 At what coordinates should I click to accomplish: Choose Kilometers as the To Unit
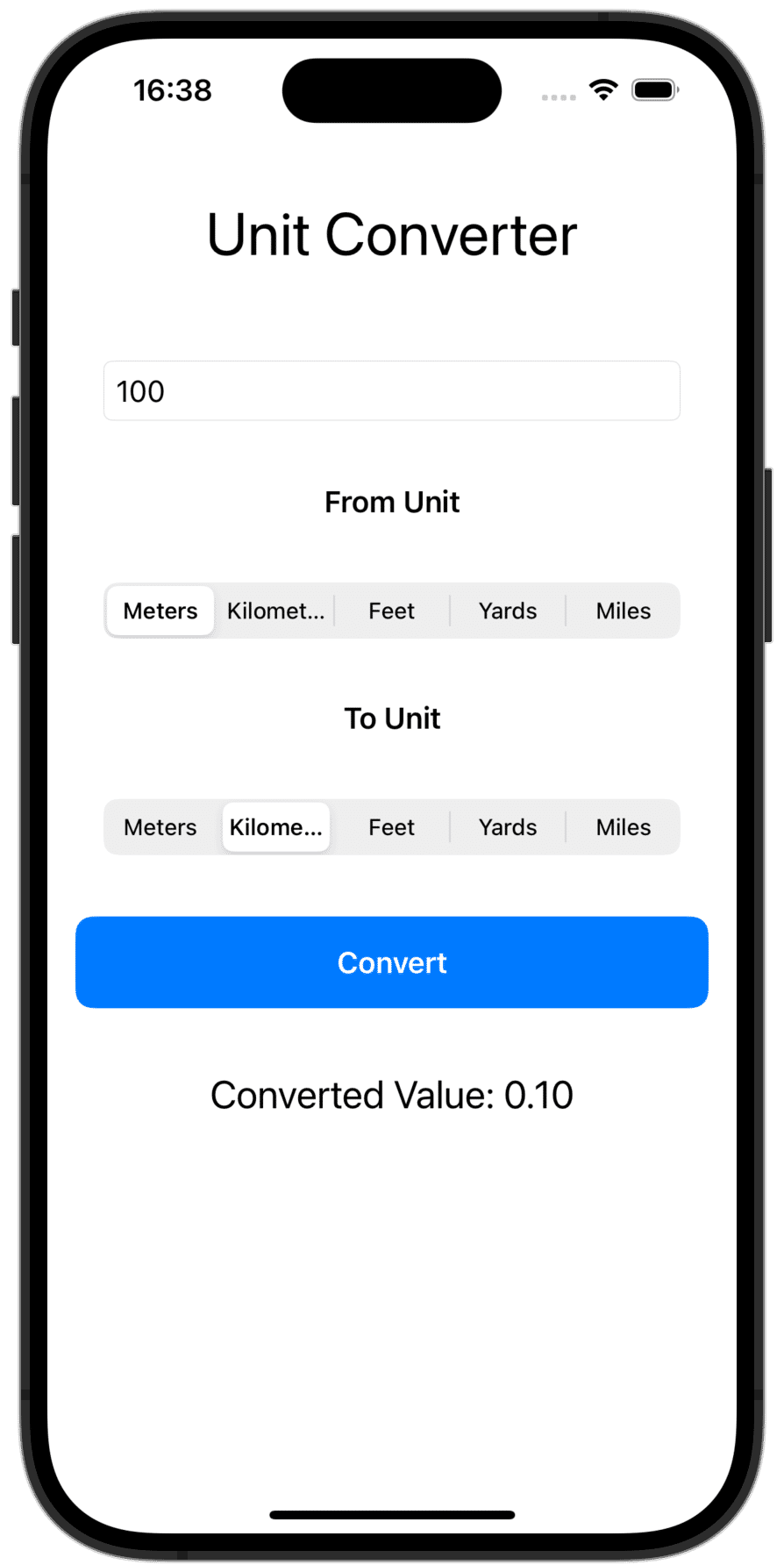[276, 827]
